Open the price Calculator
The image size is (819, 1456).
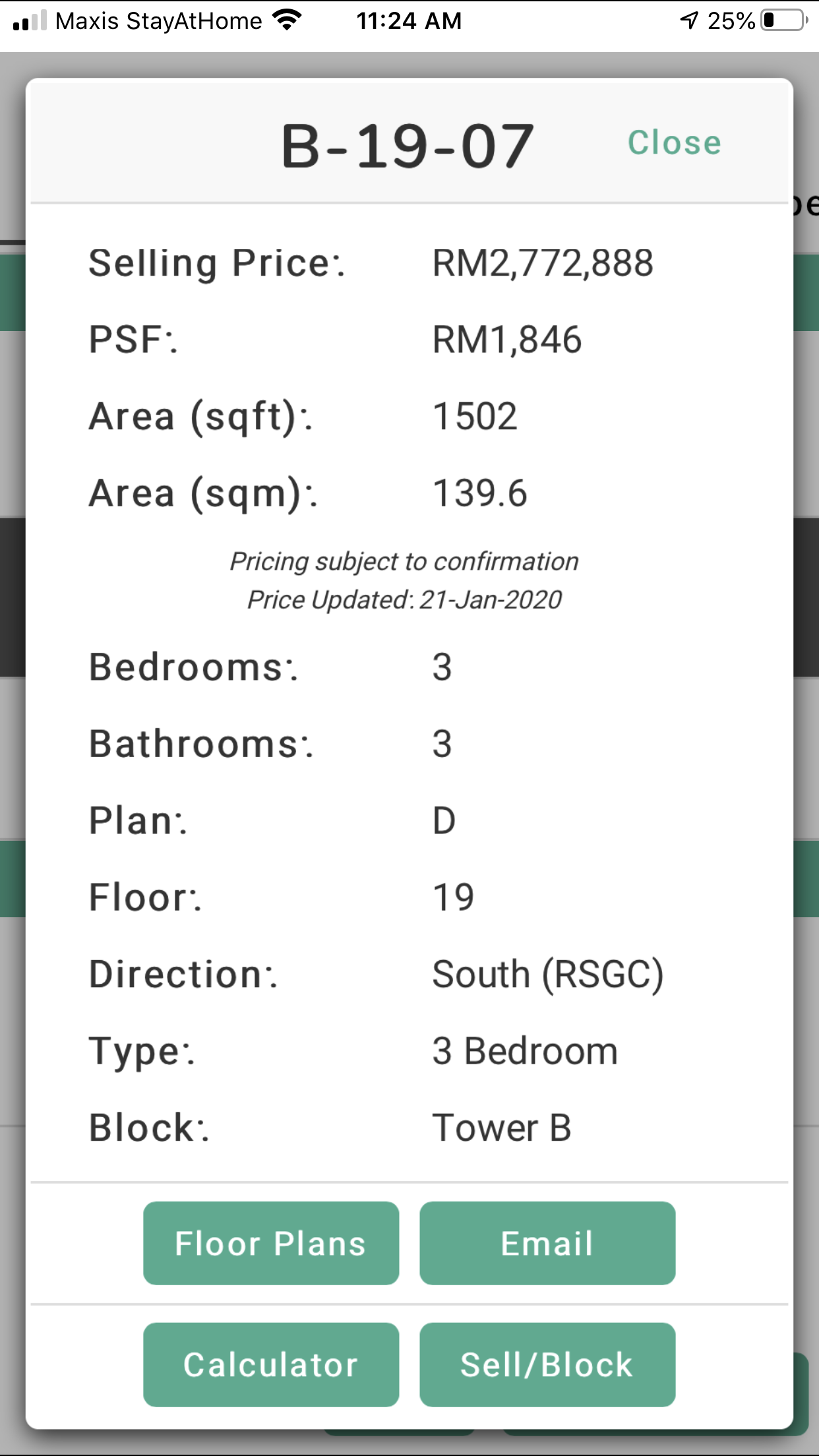tap(271, 1364)
